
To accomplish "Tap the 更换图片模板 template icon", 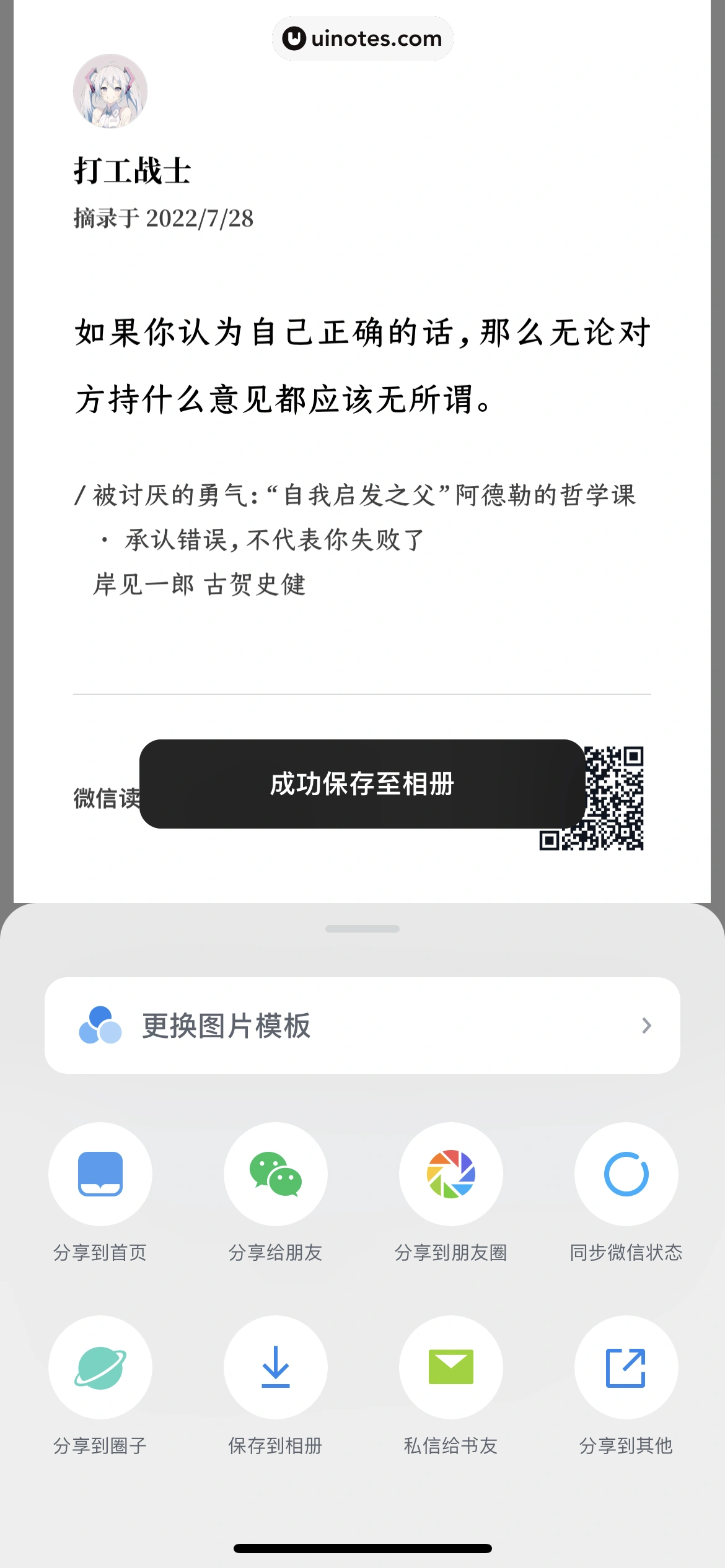I will pyautogui.click(x=101, y=1026).
